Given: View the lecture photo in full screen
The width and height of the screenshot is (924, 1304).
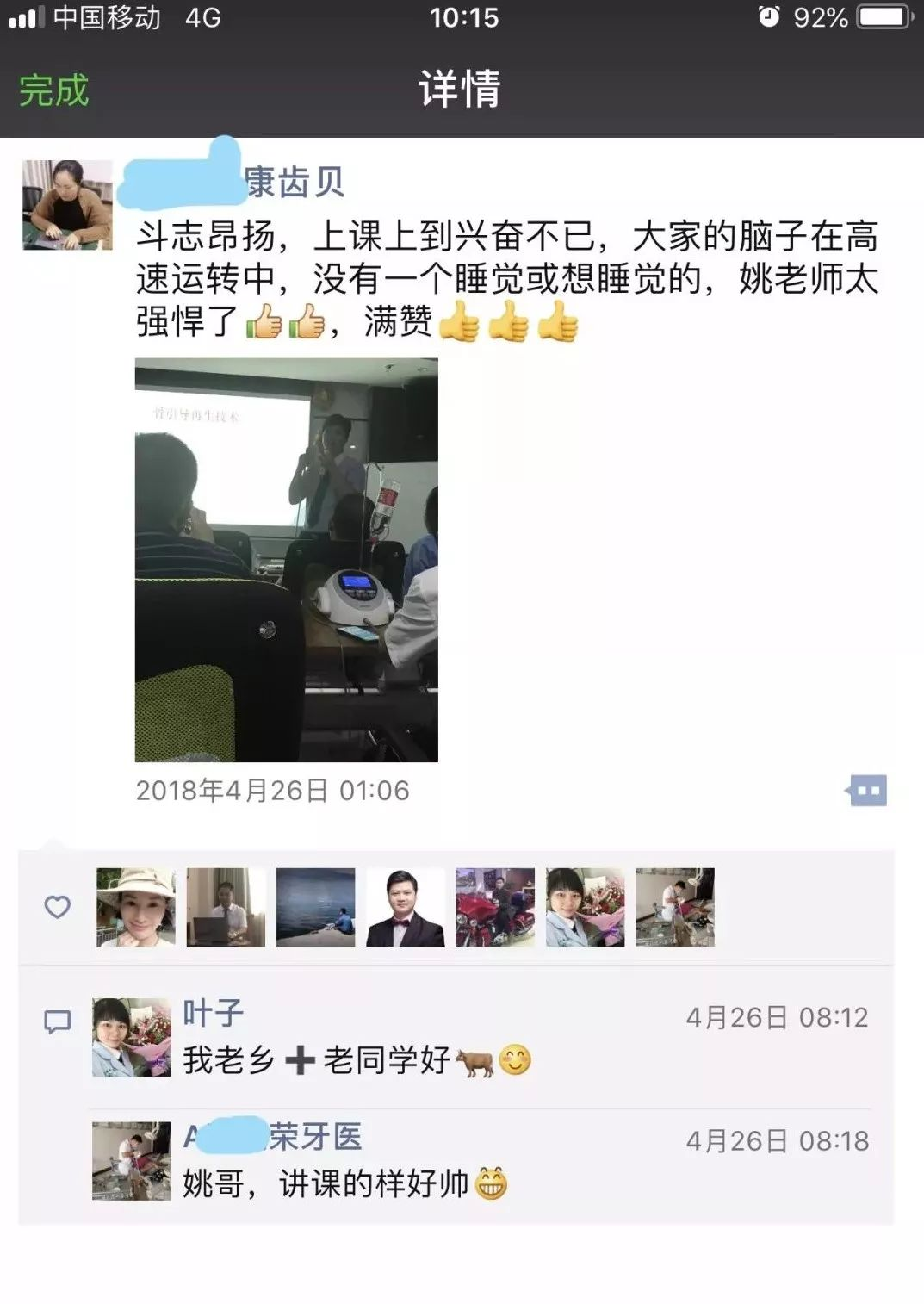Looking at the screenshot, I should click(286, 560).
